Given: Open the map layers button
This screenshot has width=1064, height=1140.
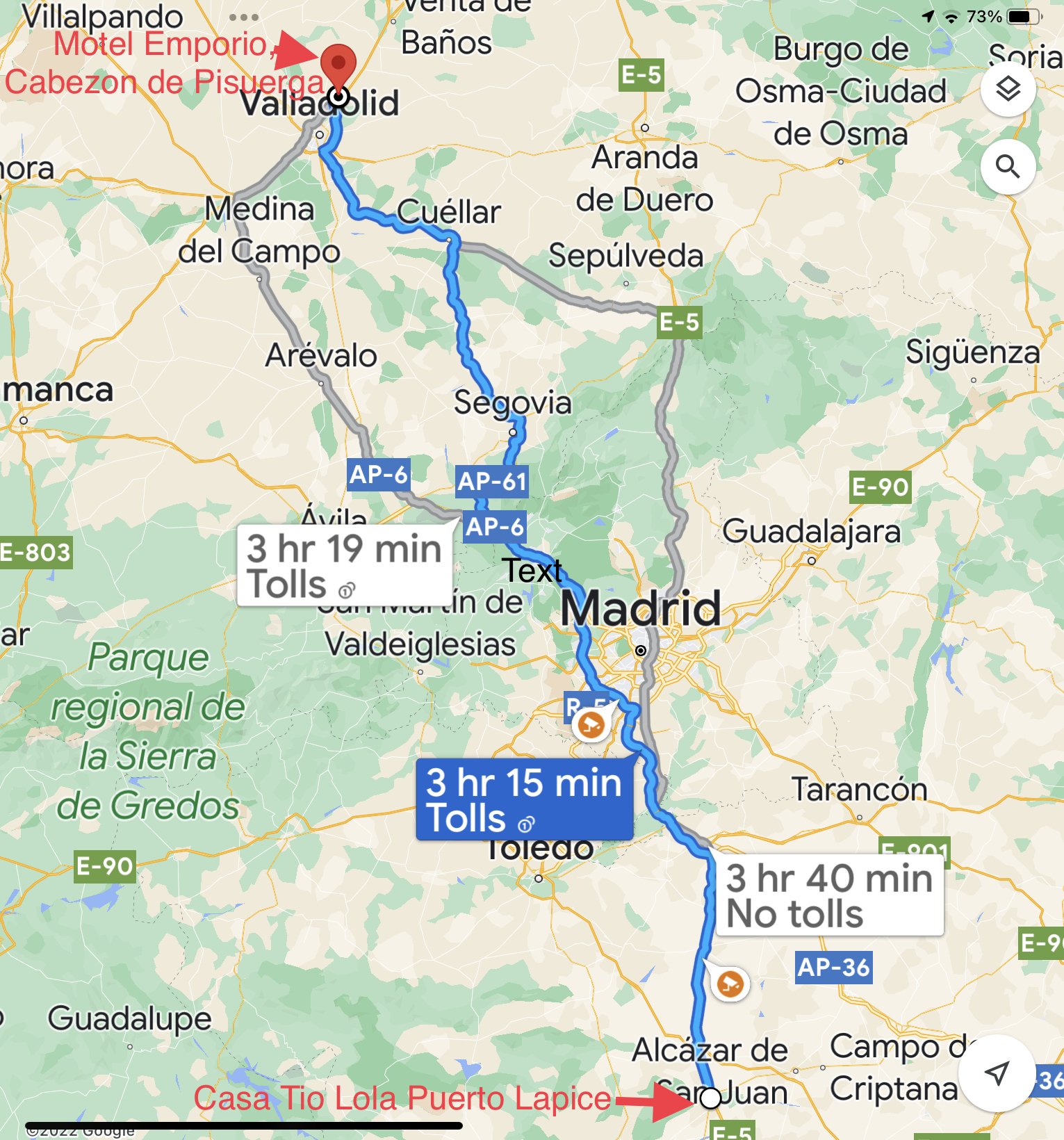Looking at the screenshot, I should point(1008,89).
